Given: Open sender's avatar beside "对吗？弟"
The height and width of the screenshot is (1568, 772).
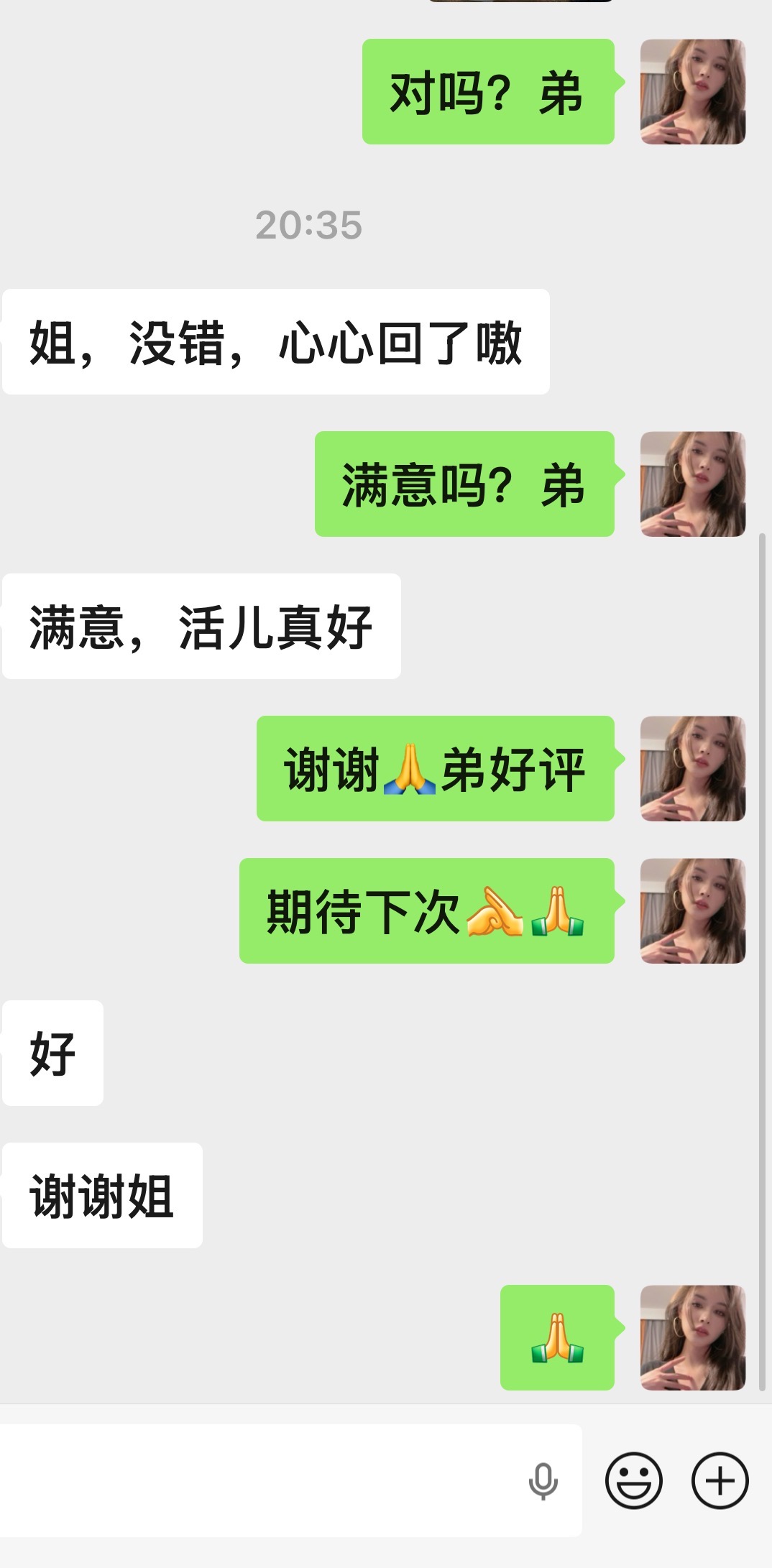Looking at the screenshot, I should (x=692, y=92).
